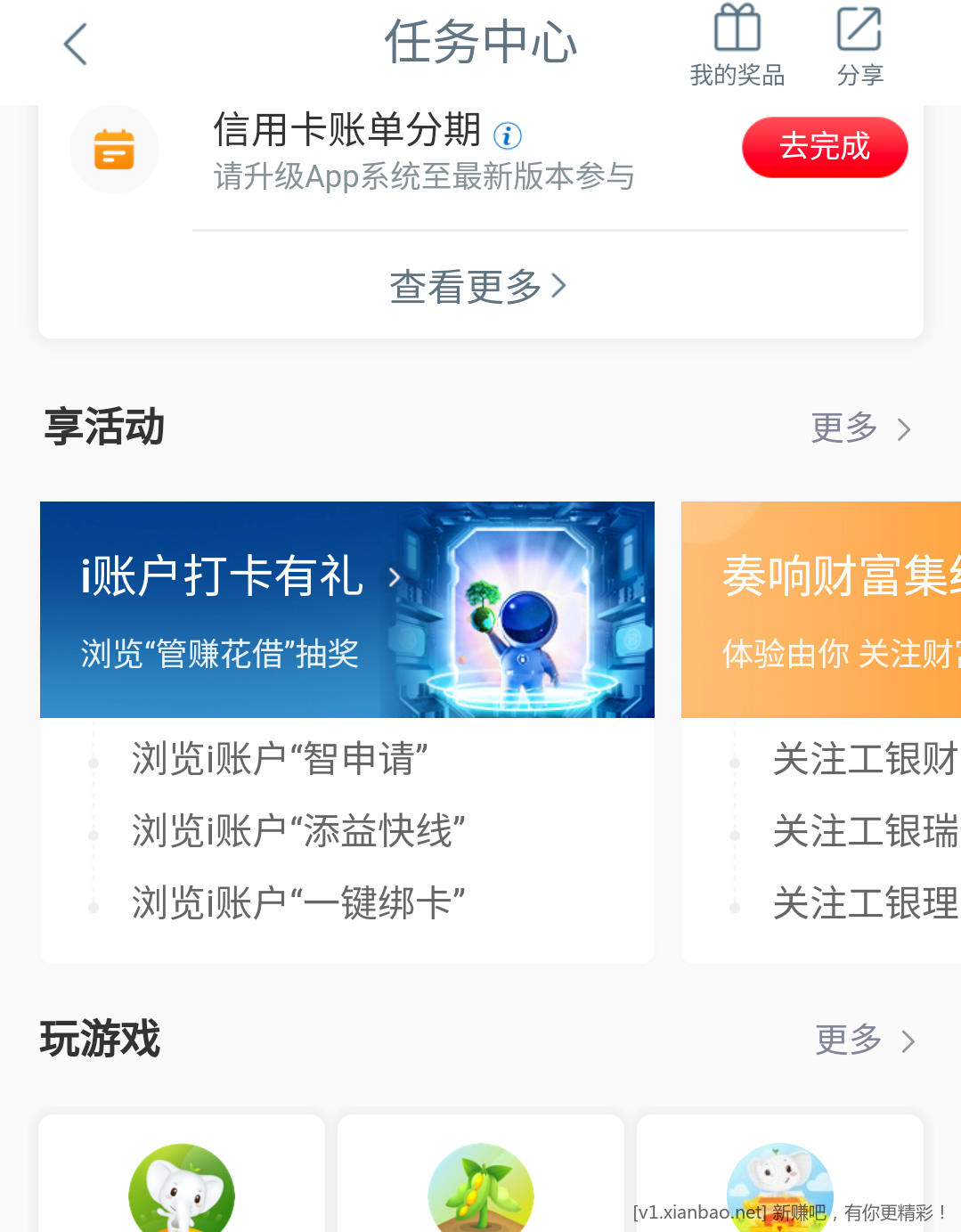
Task: Expand 查看更多 tasks
Action: [x=478, y=286]
